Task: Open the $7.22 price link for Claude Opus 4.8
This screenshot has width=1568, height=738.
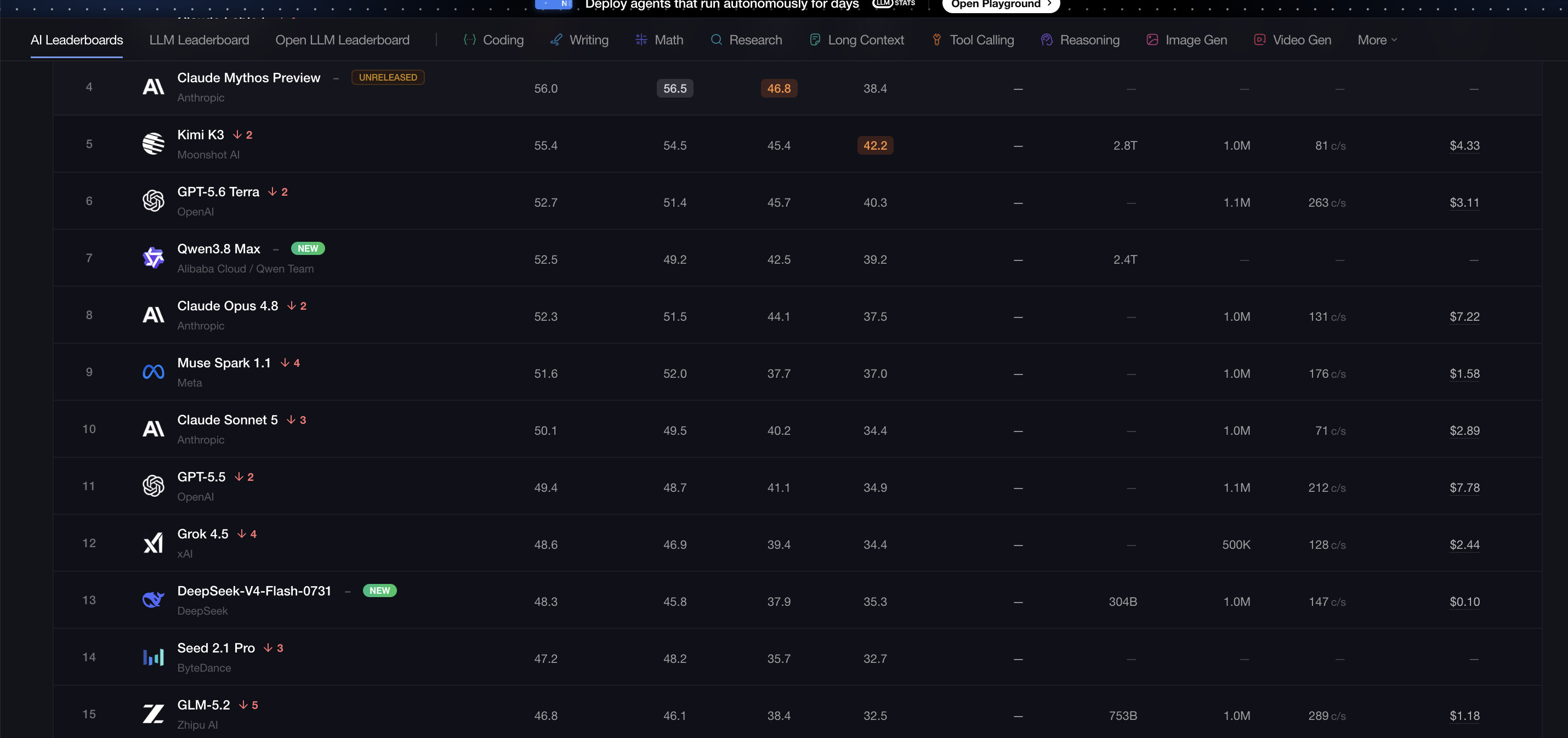Action: click(1464, 316)
